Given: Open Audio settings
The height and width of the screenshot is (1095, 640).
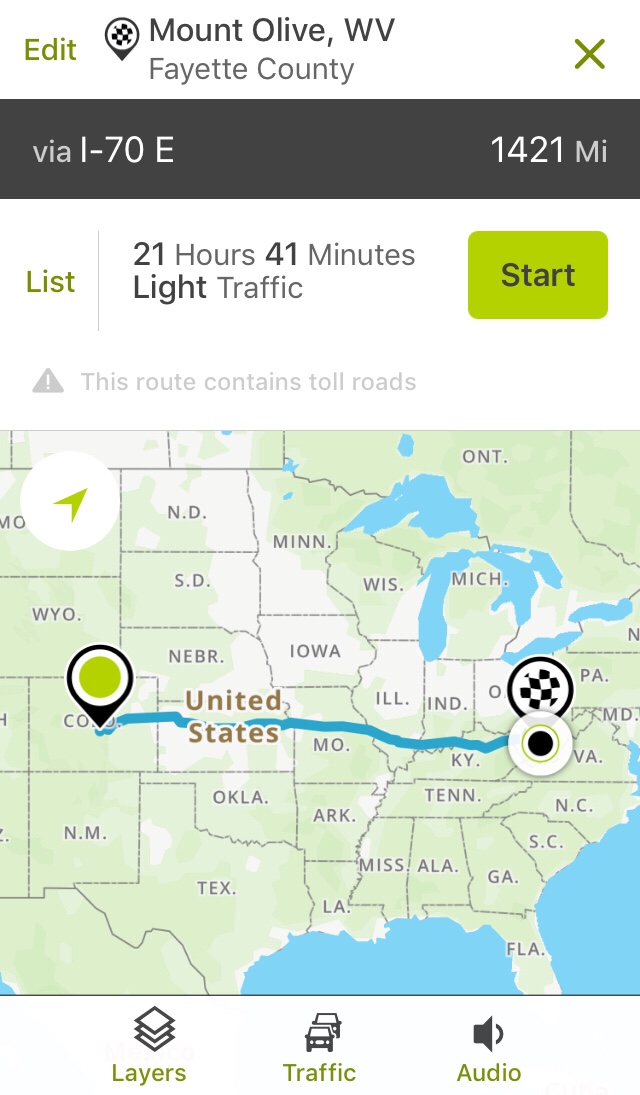Looking at the screenshot, I should [488, 1046].
